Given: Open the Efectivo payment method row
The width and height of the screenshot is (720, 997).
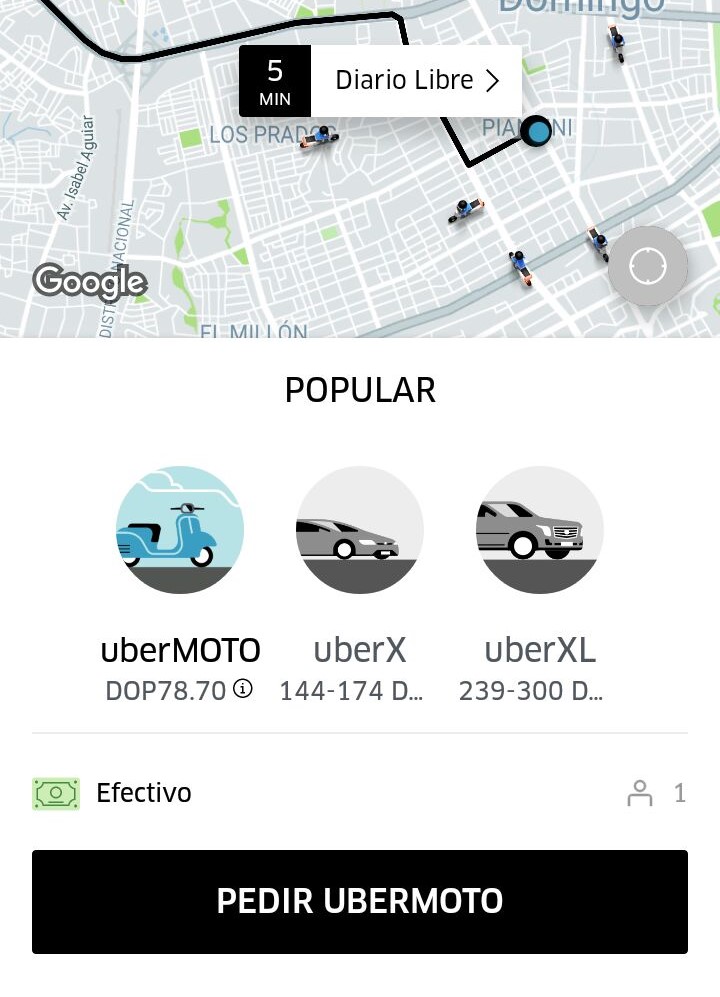Looking at the screenshot, I should coord(143,792).
